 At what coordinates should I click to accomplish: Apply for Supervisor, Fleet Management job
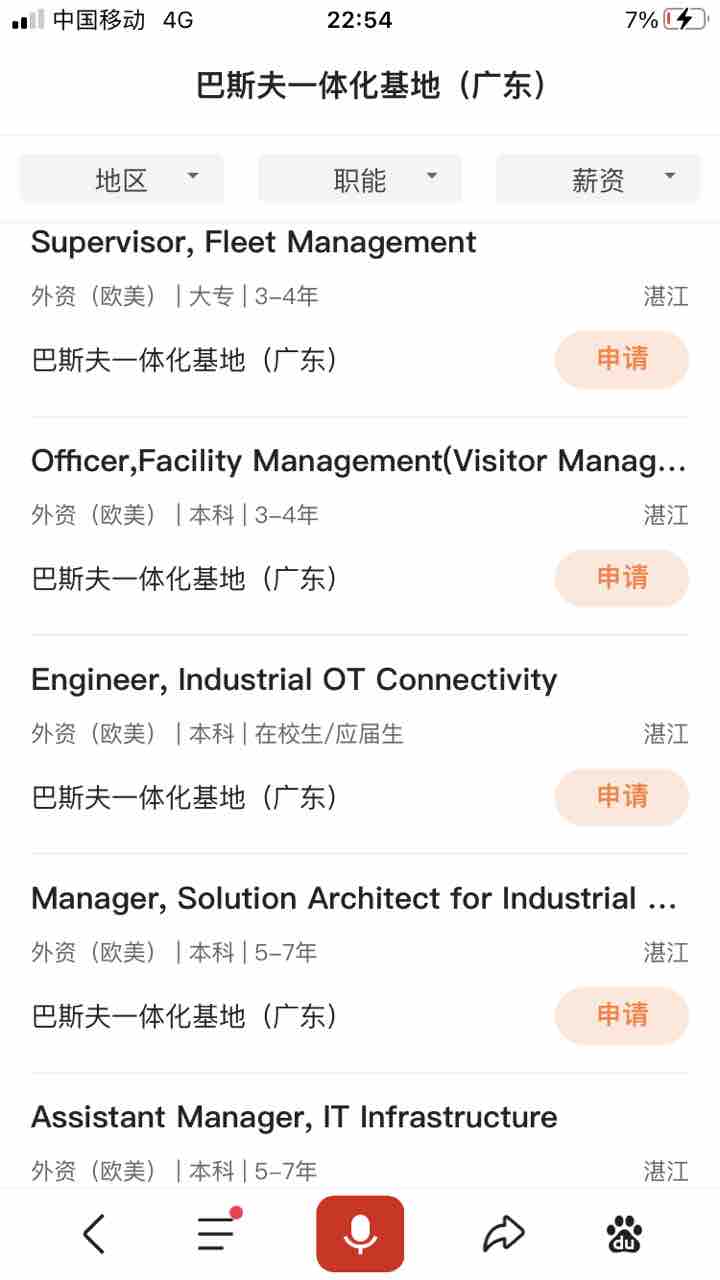(622, 359)
